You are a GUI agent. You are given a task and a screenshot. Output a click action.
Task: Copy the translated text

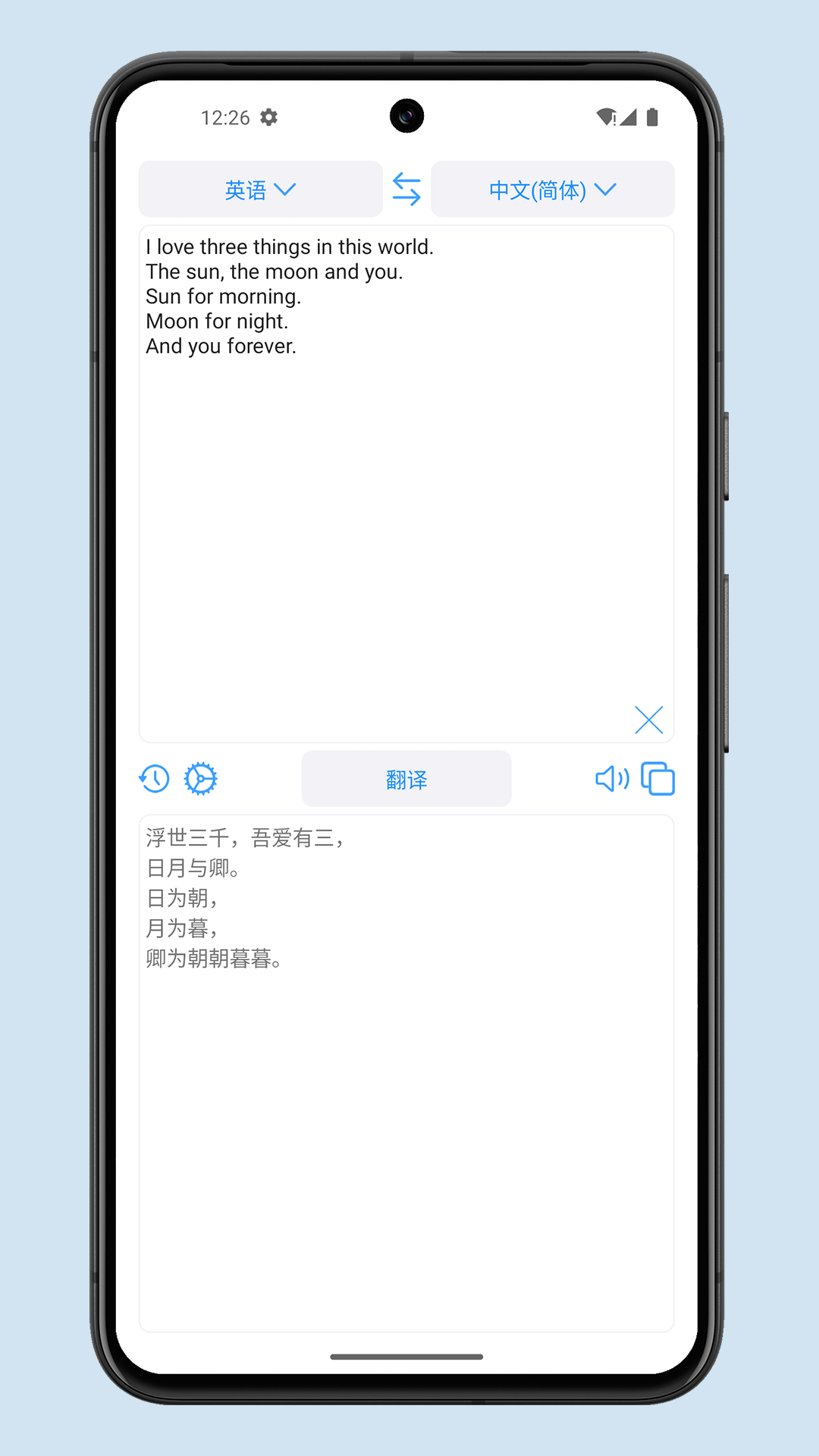coord(657,779)
